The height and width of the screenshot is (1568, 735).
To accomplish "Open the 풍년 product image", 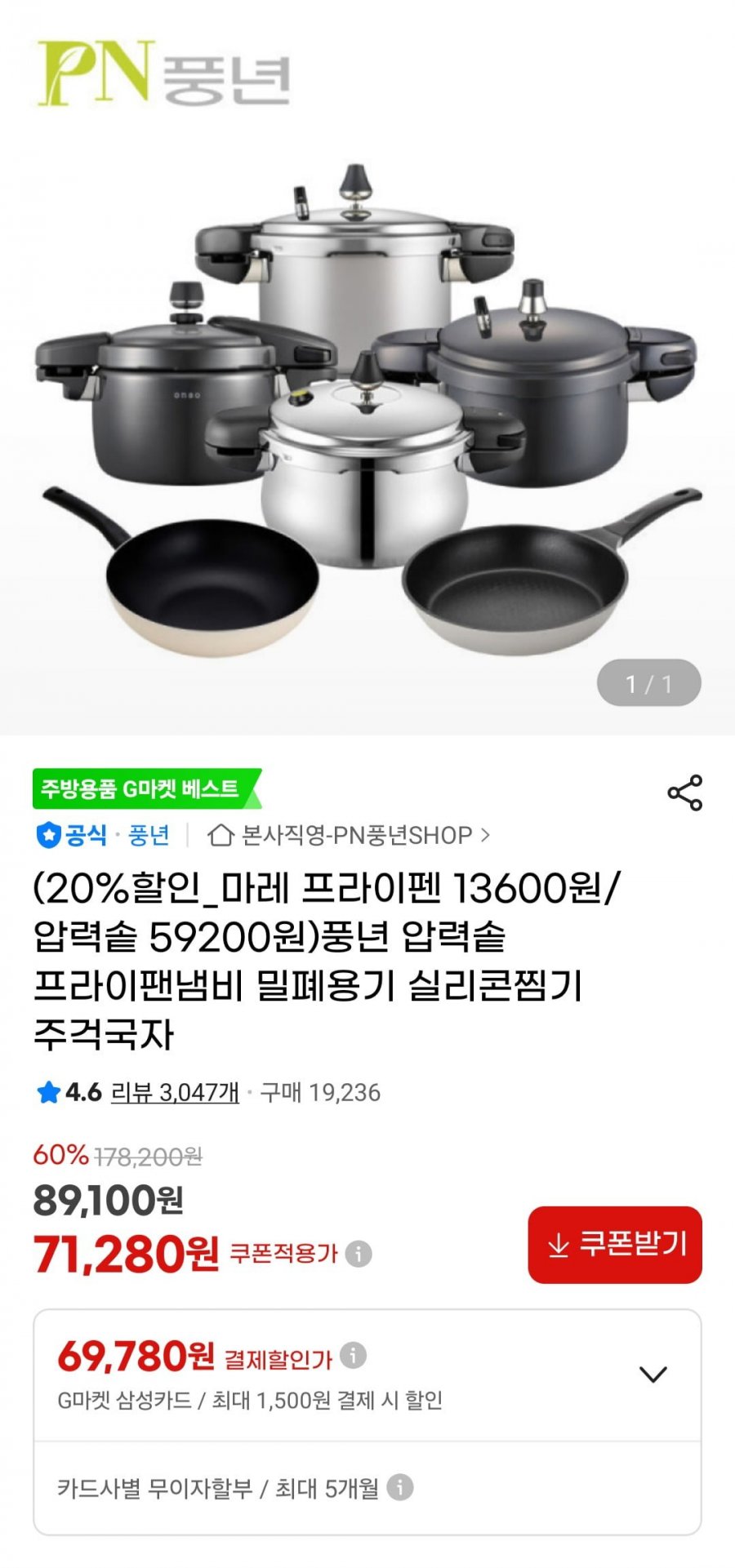I will click(x=367, y=408).
